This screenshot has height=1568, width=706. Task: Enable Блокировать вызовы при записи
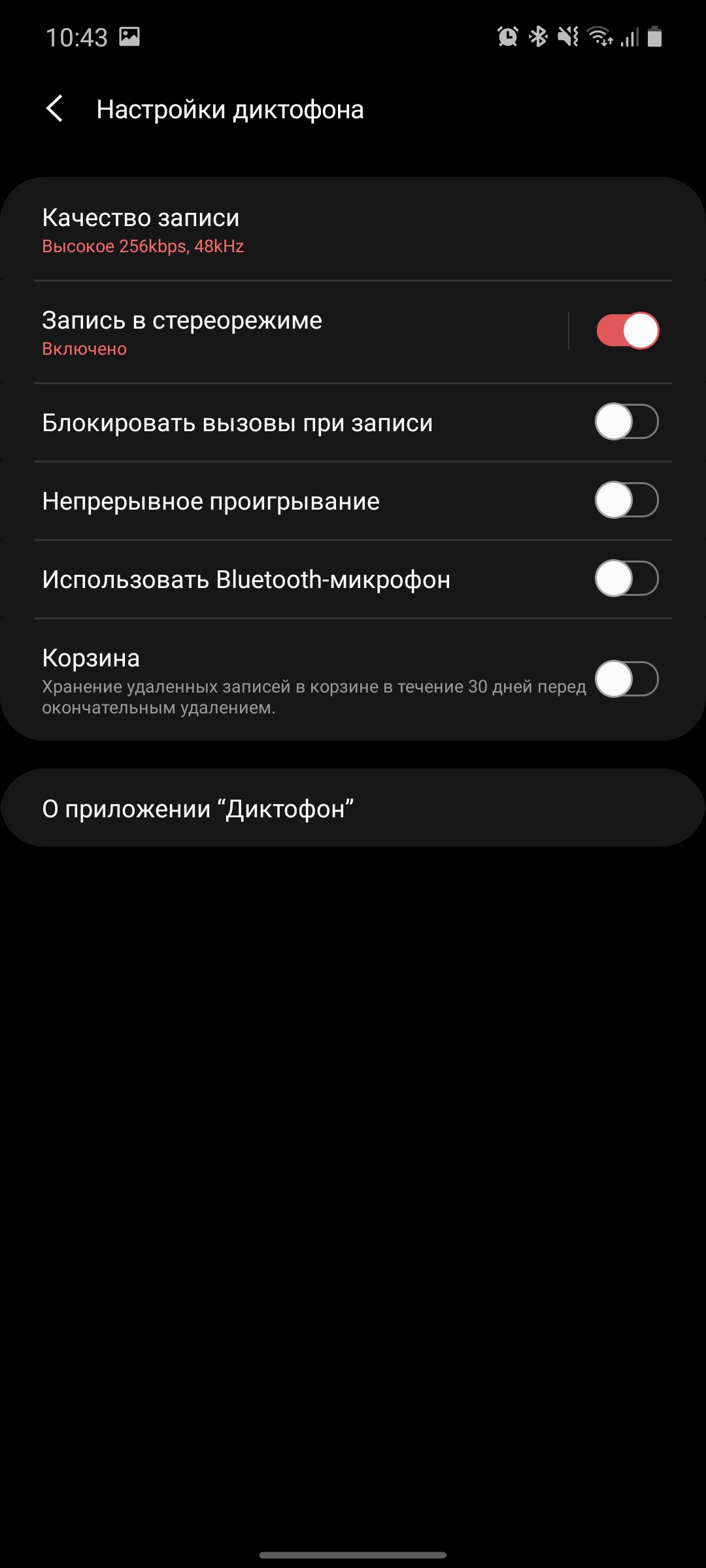point(626,422)
